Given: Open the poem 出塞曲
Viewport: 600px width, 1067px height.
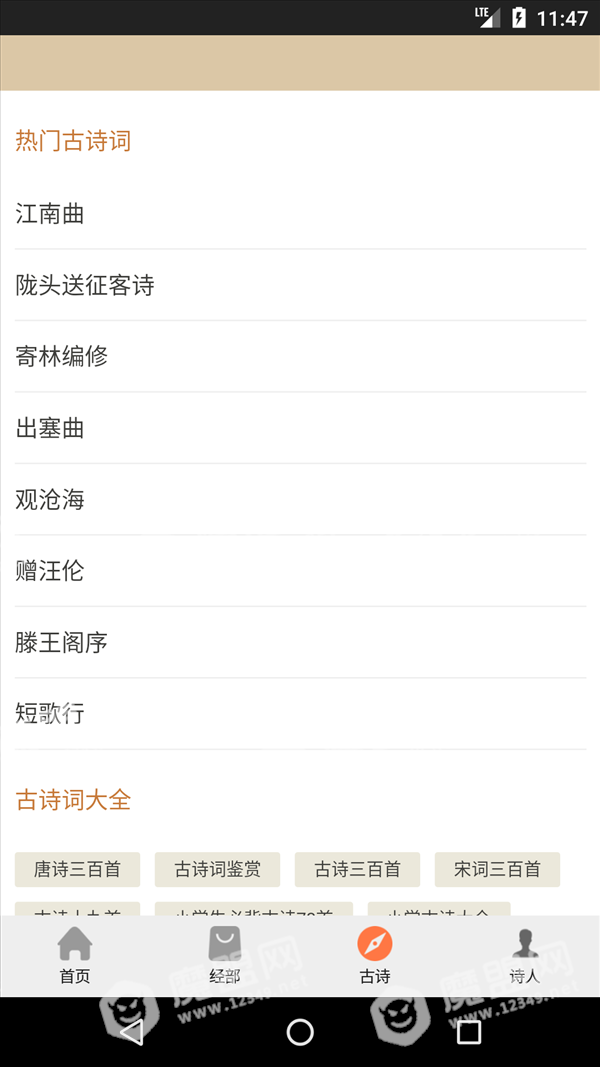Looking at the screenshot, I should tap(300, 428).
